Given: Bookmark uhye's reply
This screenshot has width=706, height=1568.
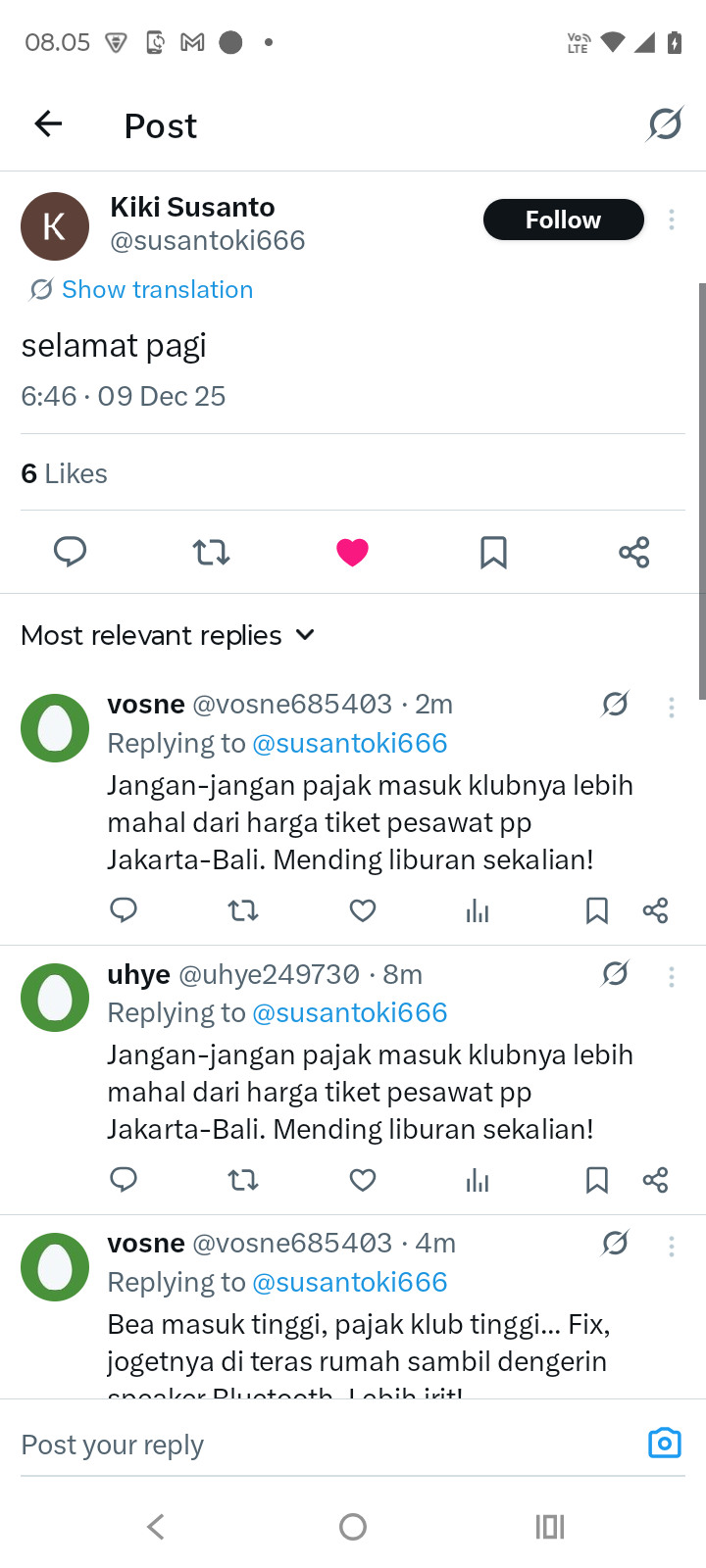Looking at the screenshot, I should [x=596, y=1180].
